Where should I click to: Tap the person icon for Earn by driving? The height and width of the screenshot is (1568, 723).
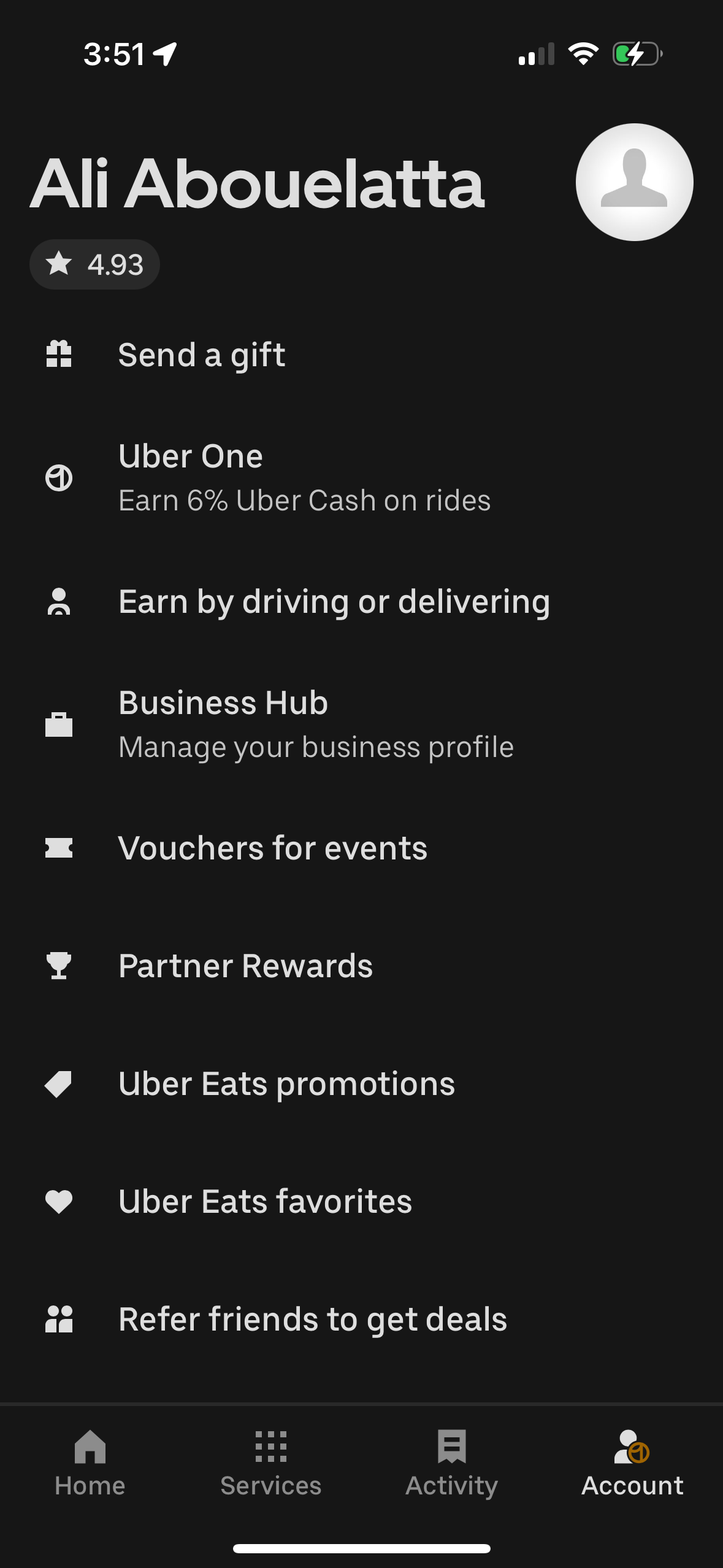(x=59, y=602)
